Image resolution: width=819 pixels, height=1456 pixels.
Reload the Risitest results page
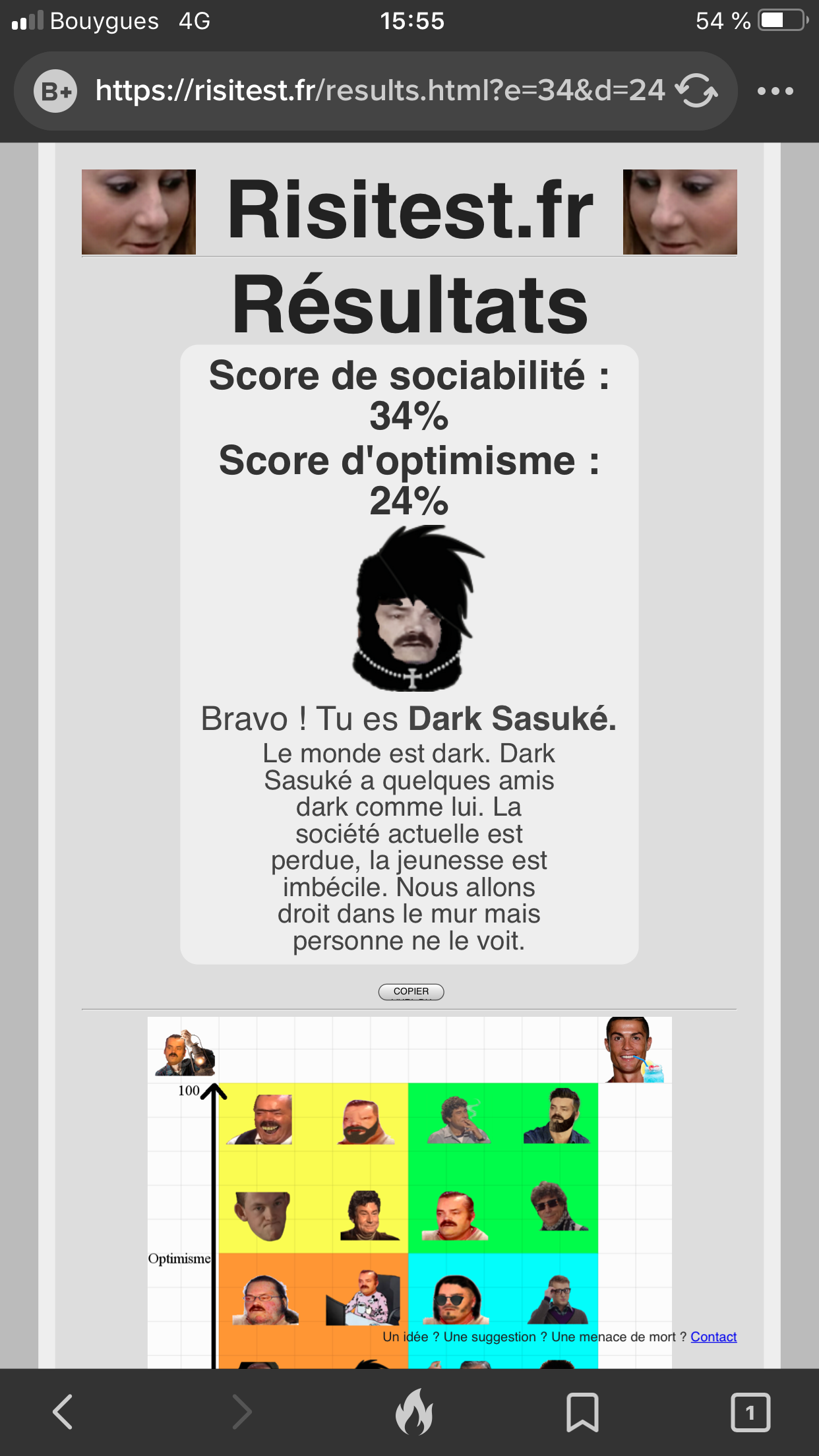point(696,90)
